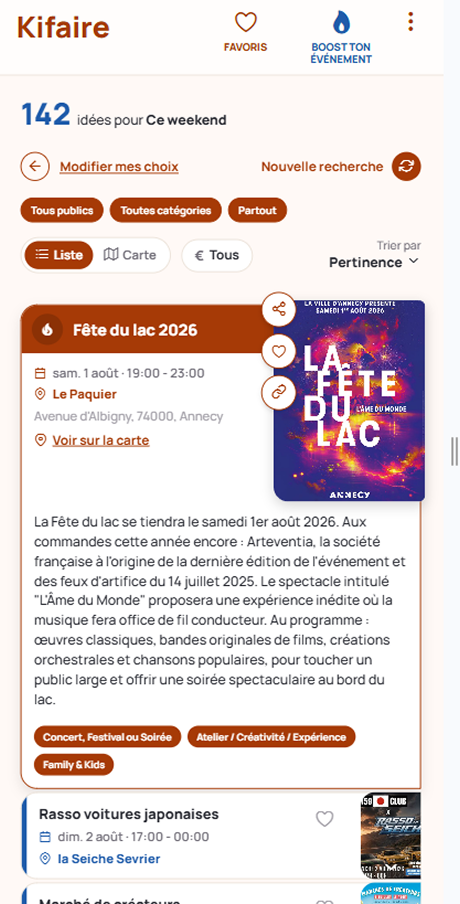Open the three-dot overflow menu

coord(410,22)
